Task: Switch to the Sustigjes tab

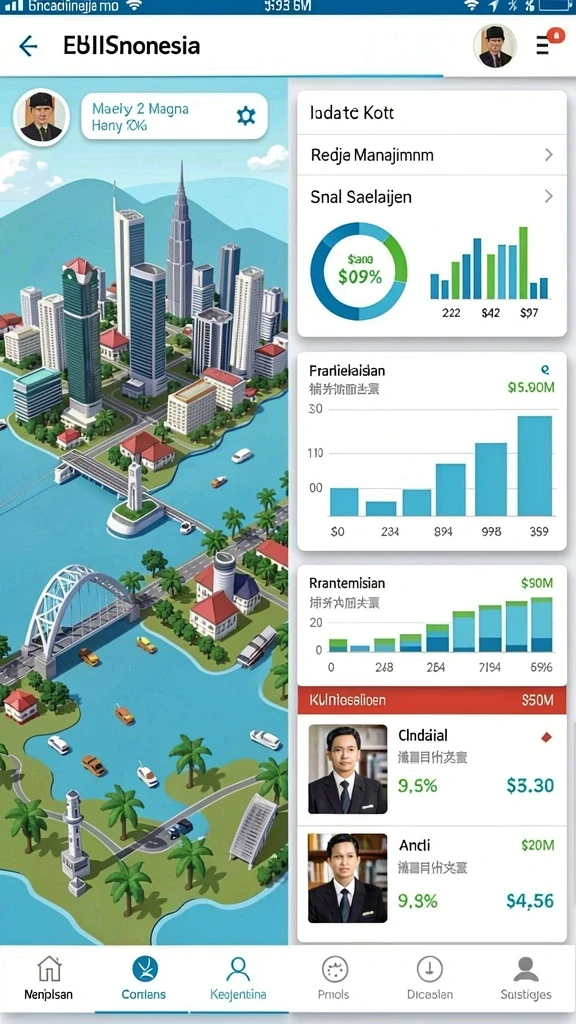Action: pos(526,978)
